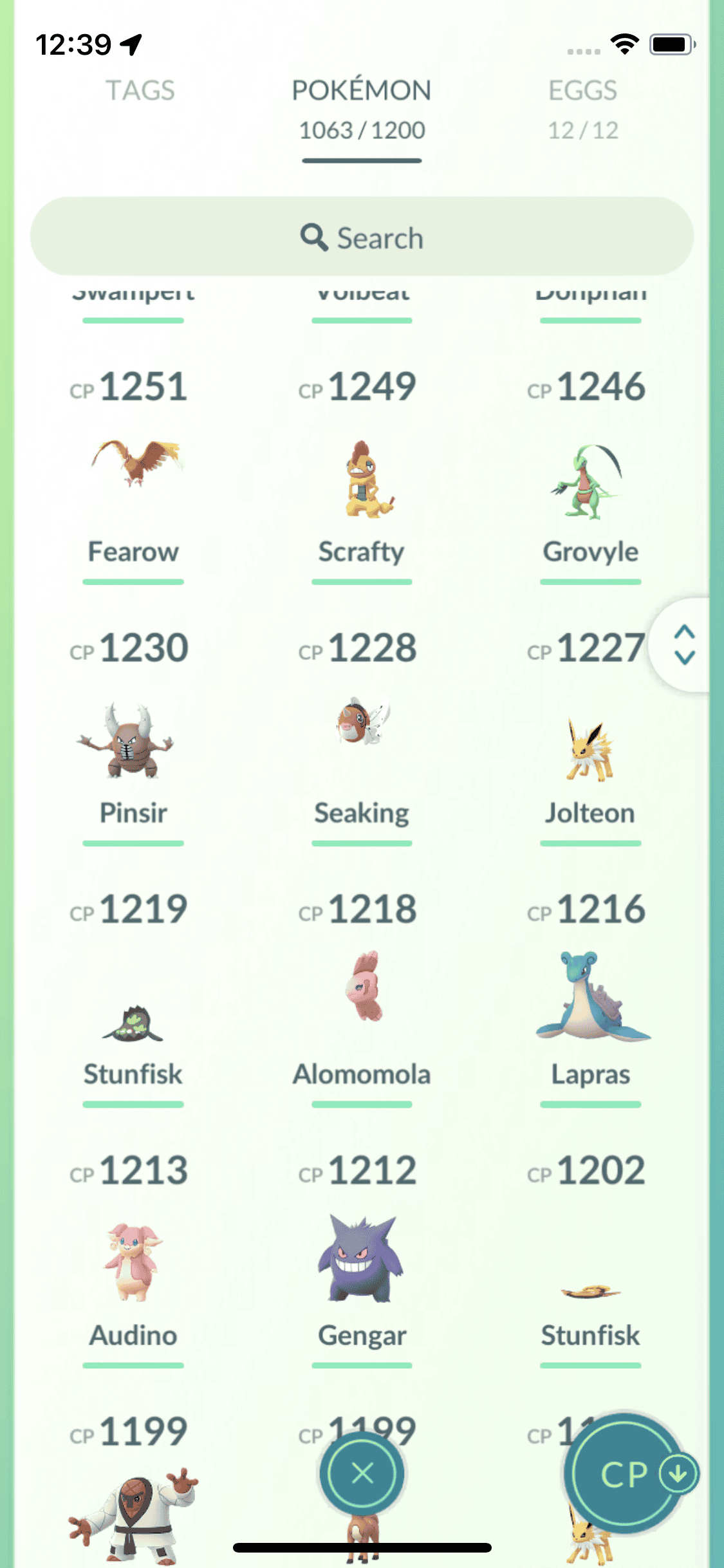Open Pinsir with CP 1230
The width and height of the screenshot is (724, 1568).
[x=132, y=740]
